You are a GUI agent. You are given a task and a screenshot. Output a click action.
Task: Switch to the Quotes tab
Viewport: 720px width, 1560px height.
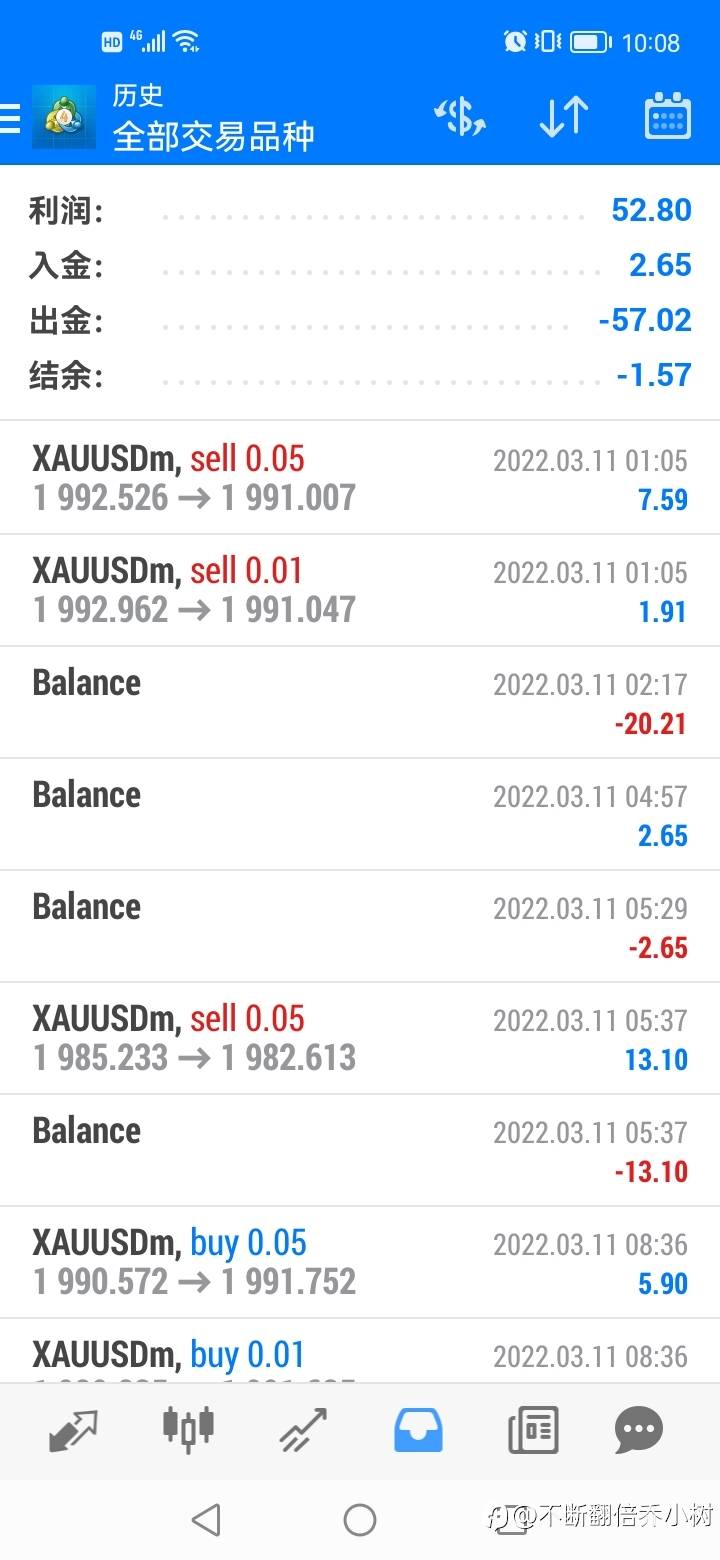(x=74, y=1430)
